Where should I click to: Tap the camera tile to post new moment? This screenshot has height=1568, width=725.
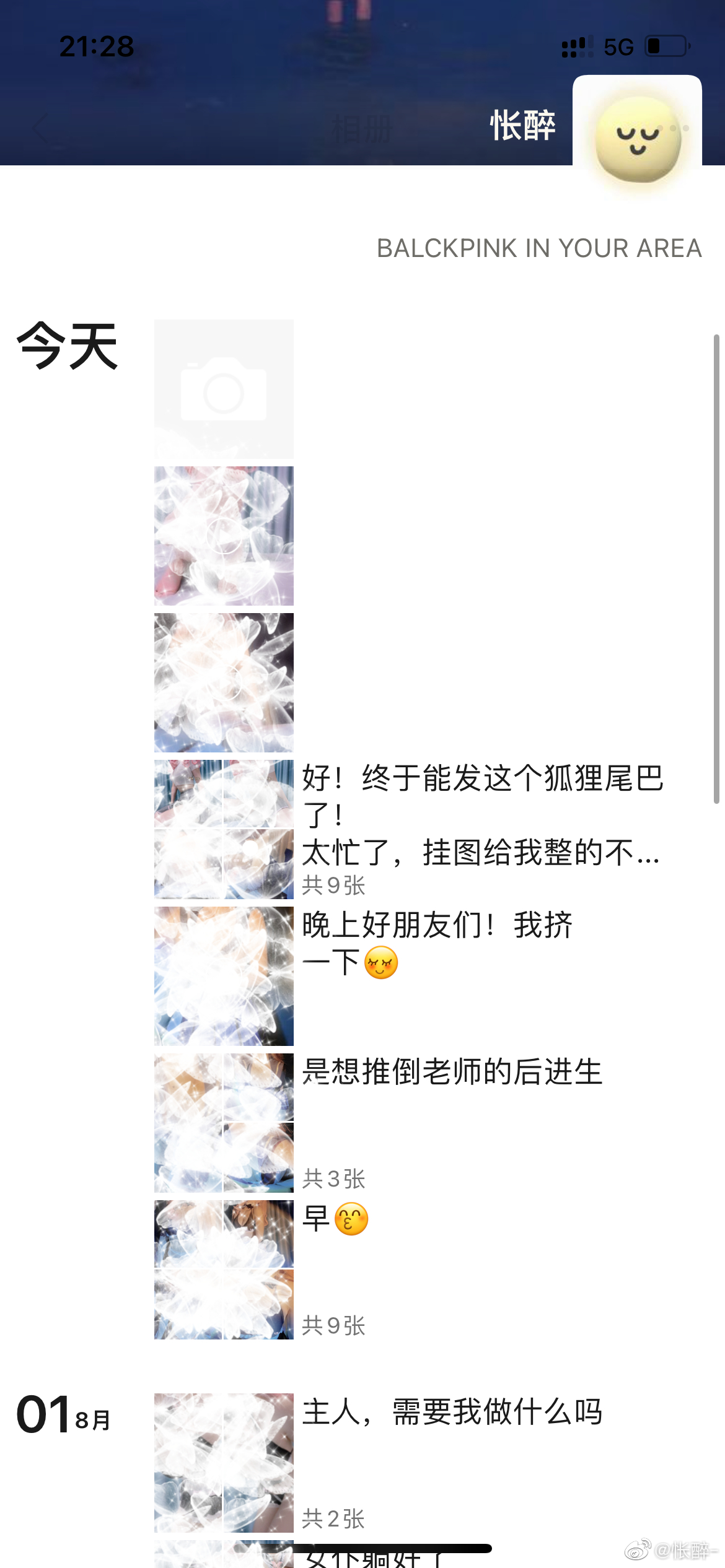pos(224,390)
